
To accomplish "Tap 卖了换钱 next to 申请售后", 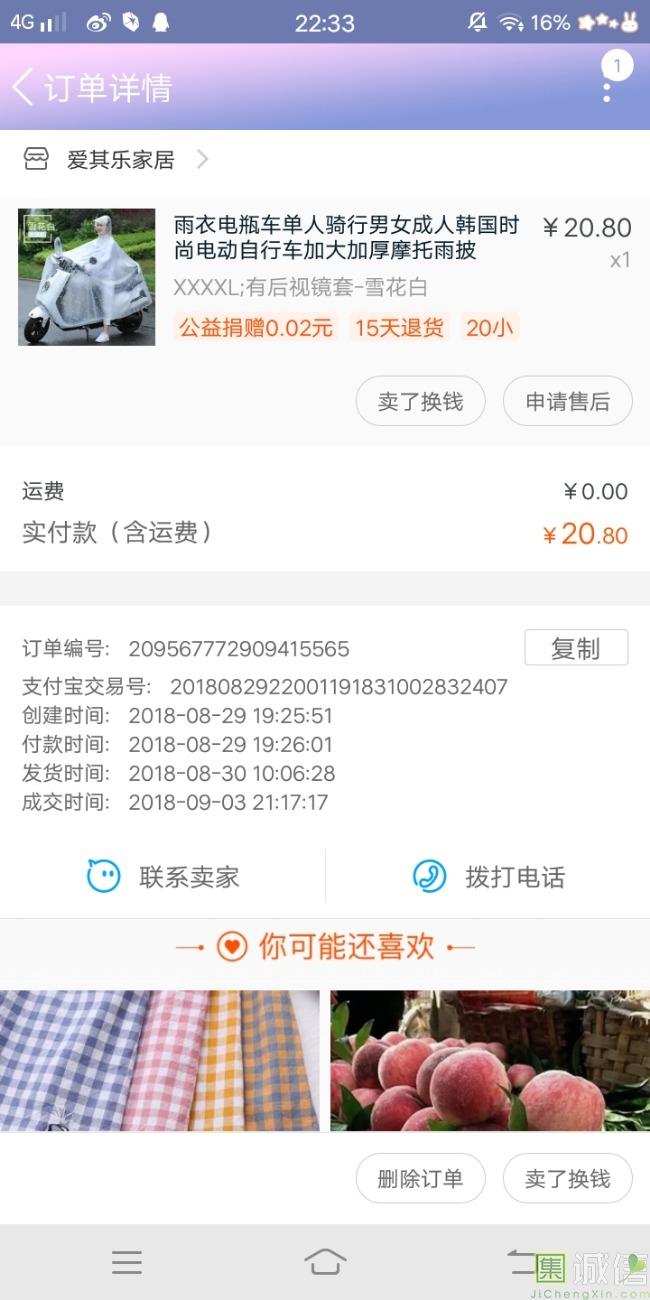I will click(x=420, y=401).
